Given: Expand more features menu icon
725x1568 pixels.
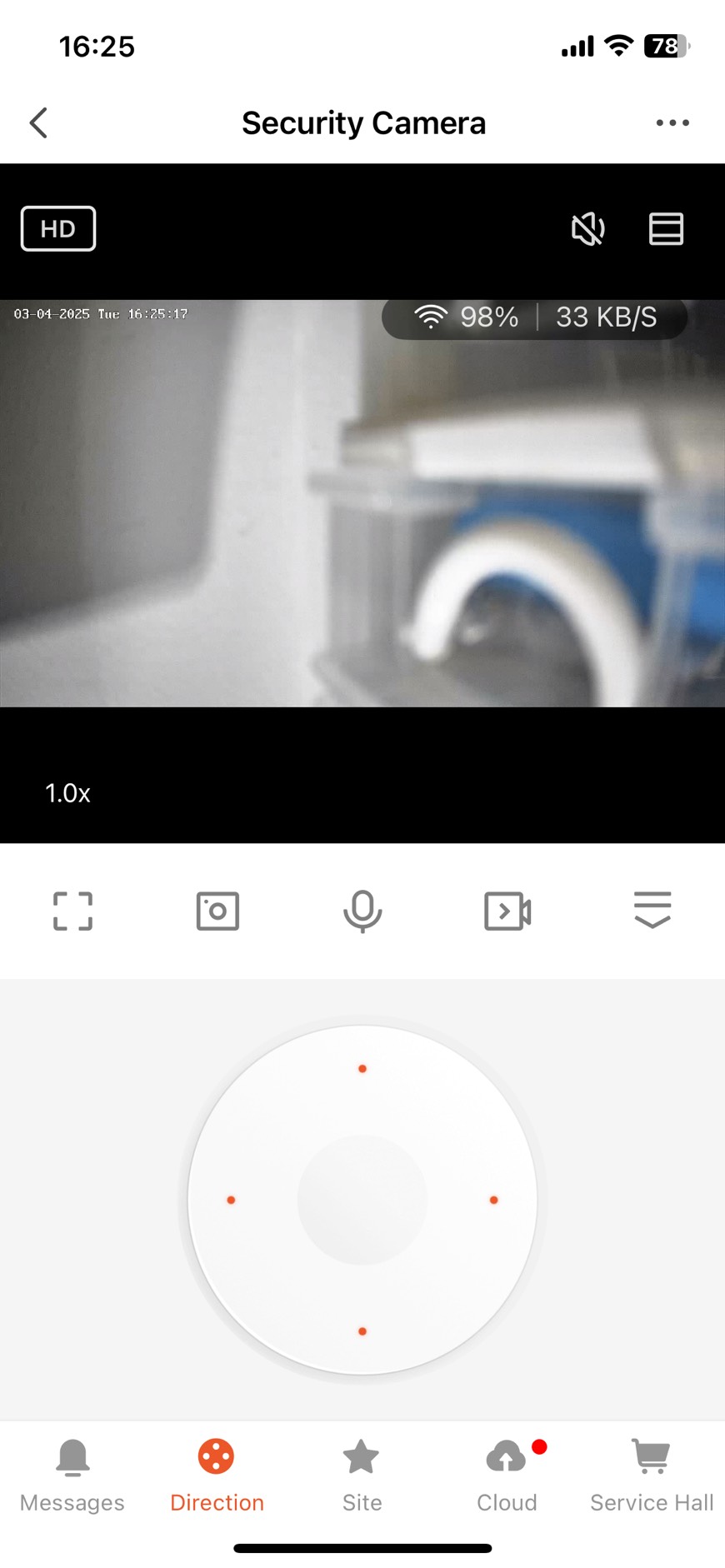Looking at the screenshot, I should pyautogui.click(x=652, y=909).
